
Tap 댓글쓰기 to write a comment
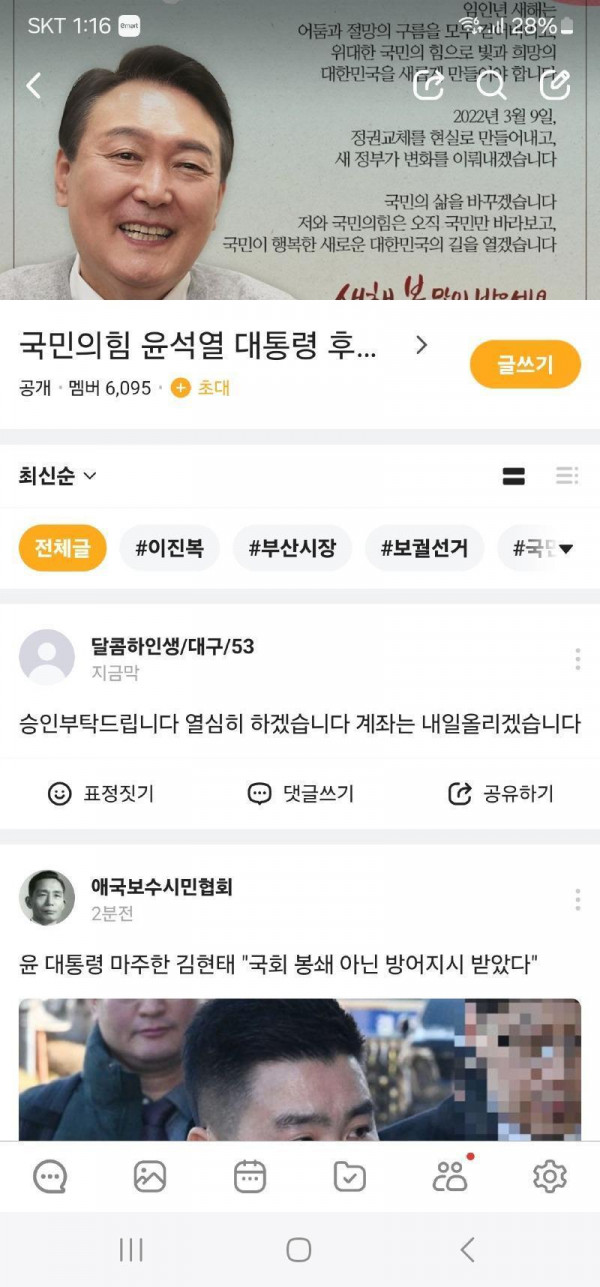[300, 794]
